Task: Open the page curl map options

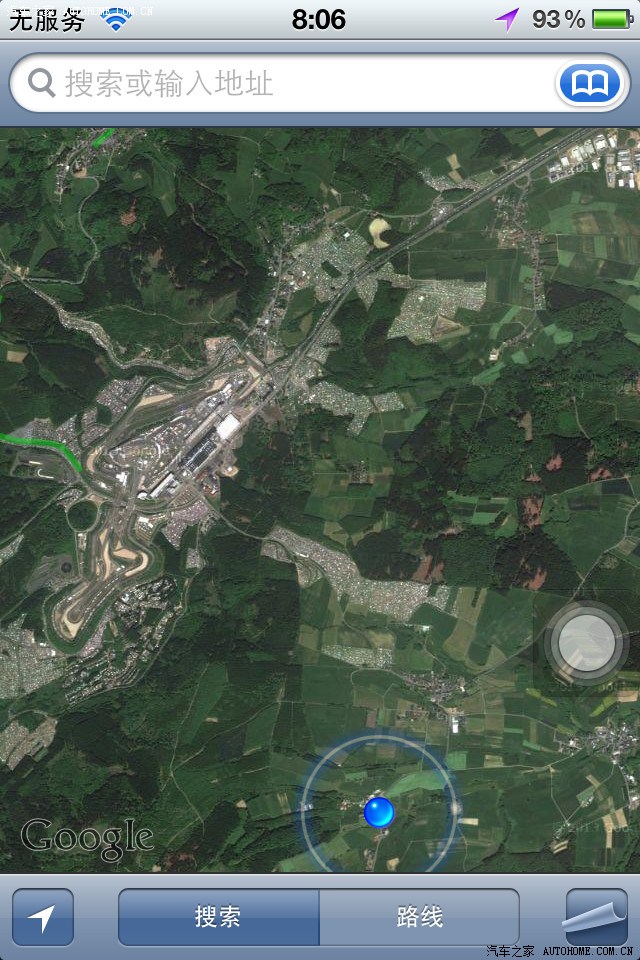Action: tap(596, 917)
